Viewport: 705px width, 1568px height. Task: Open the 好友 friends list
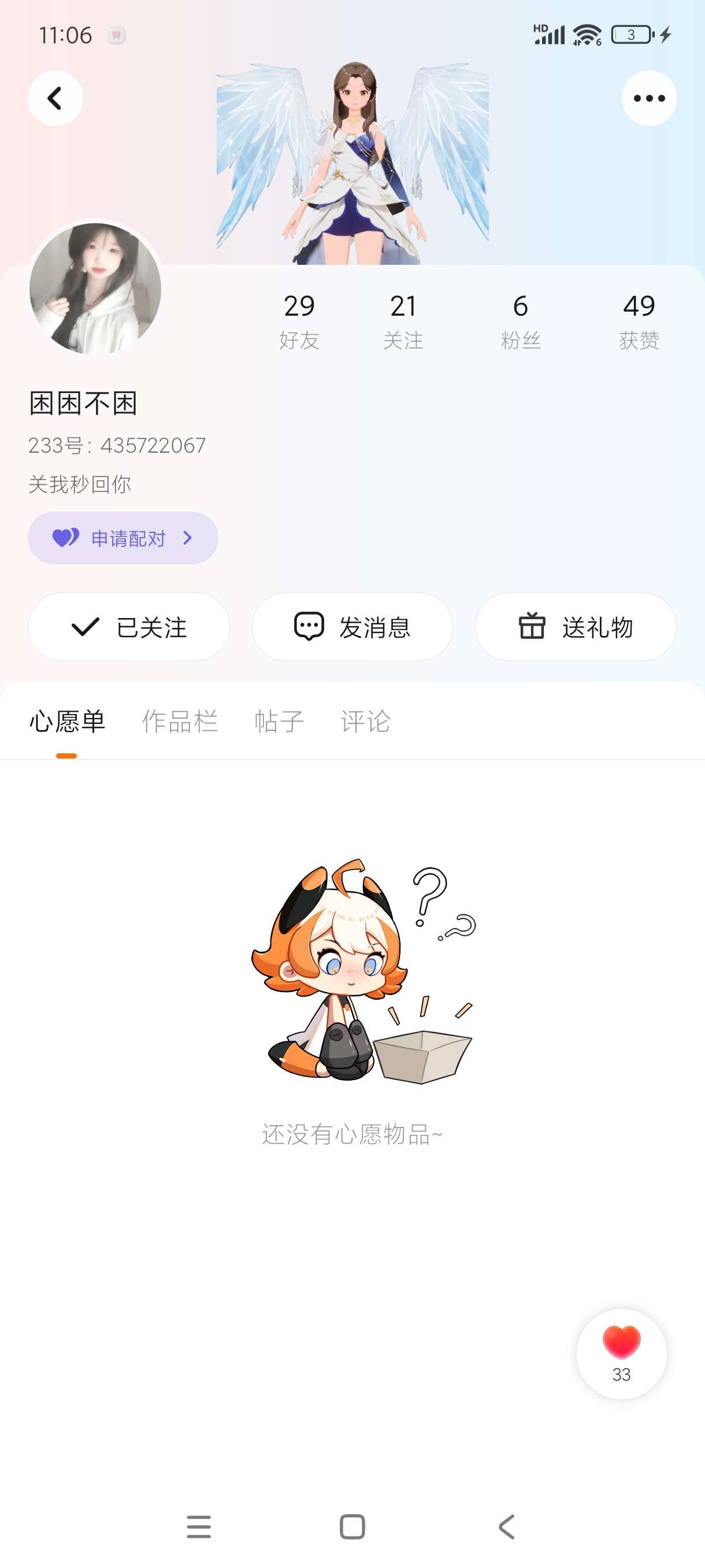(x=299, y=321)
